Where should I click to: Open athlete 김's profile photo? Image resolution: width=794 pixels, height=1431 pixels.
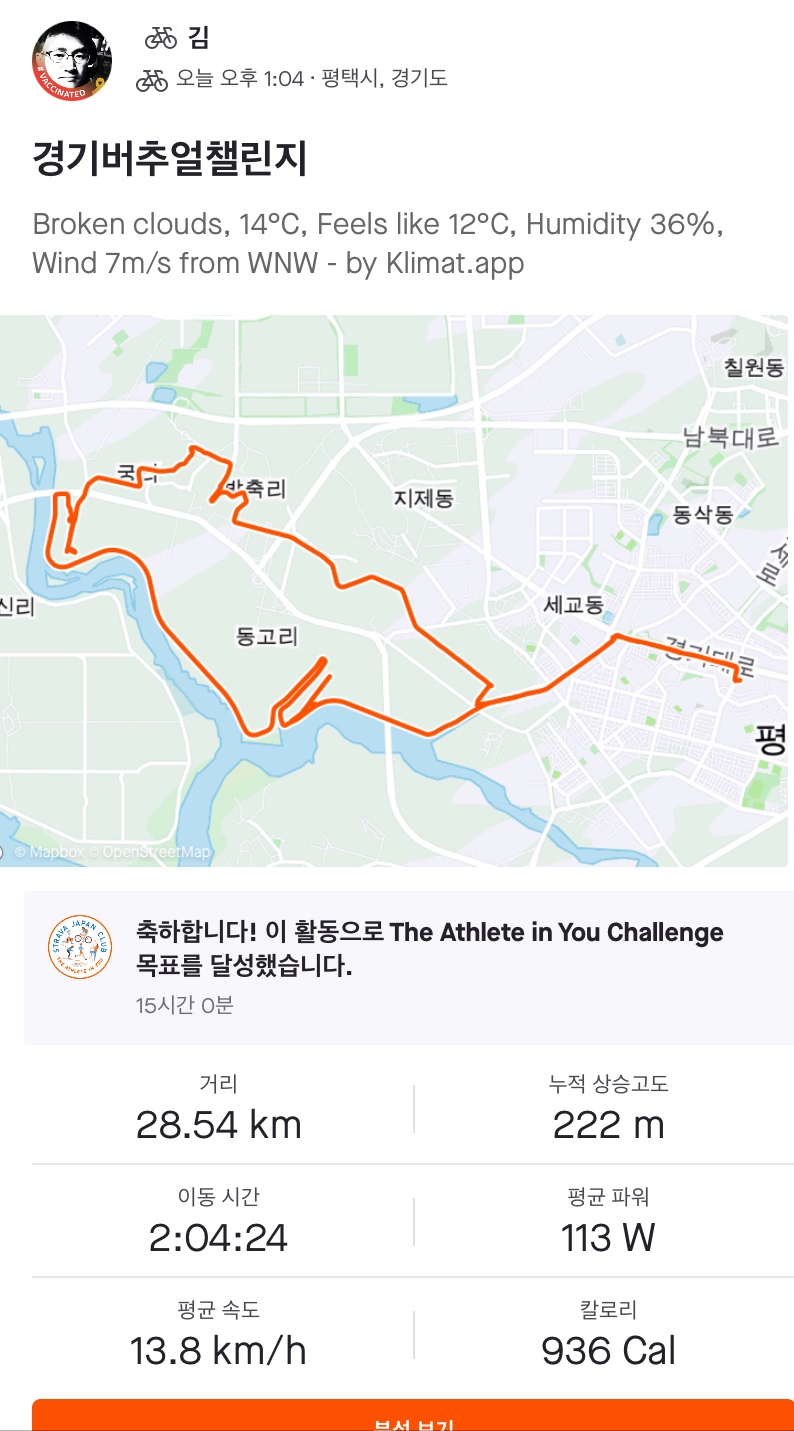coord(72,60)
